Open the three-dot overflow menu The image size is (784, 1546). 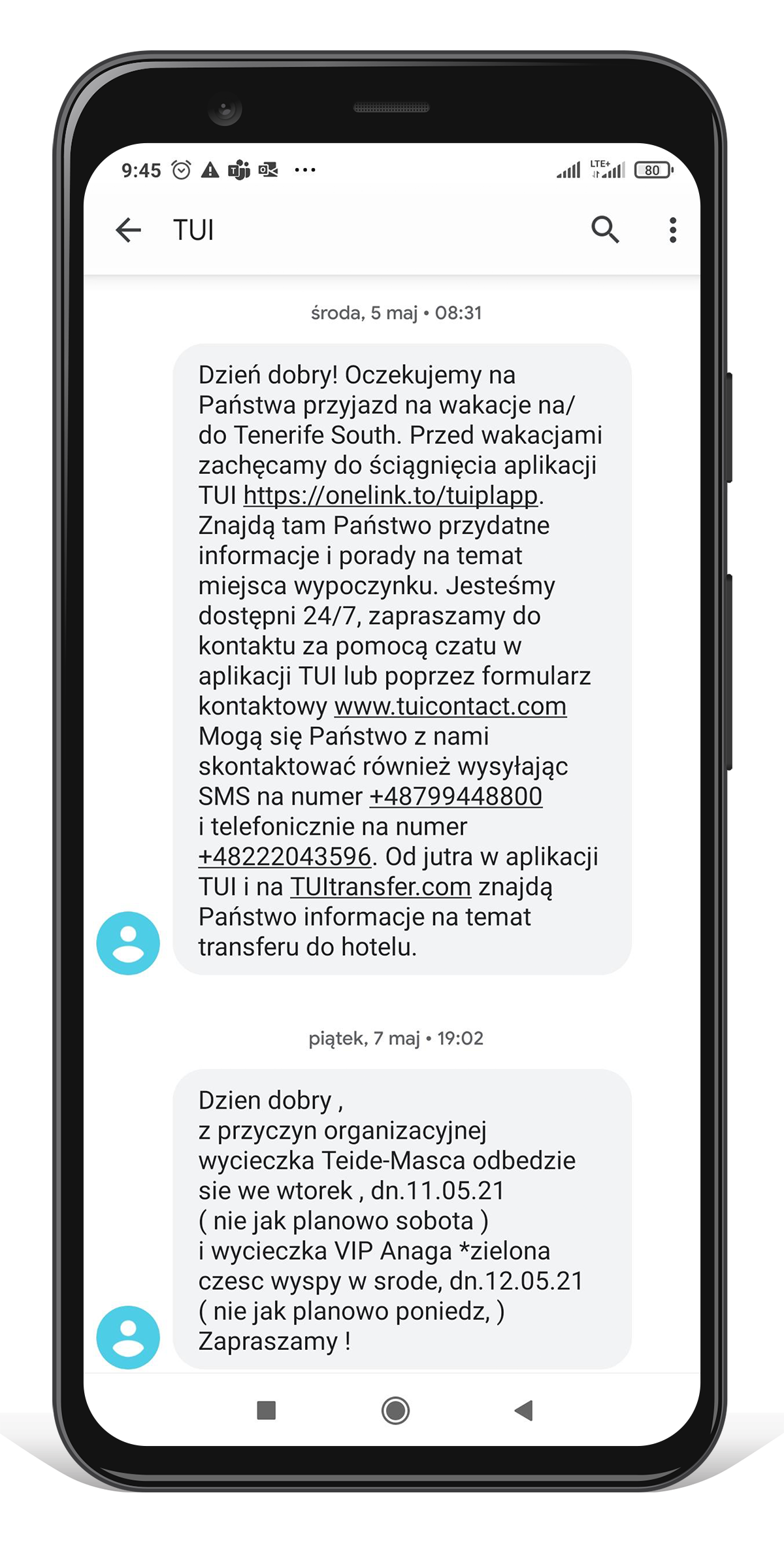click(x=672, y=230)
